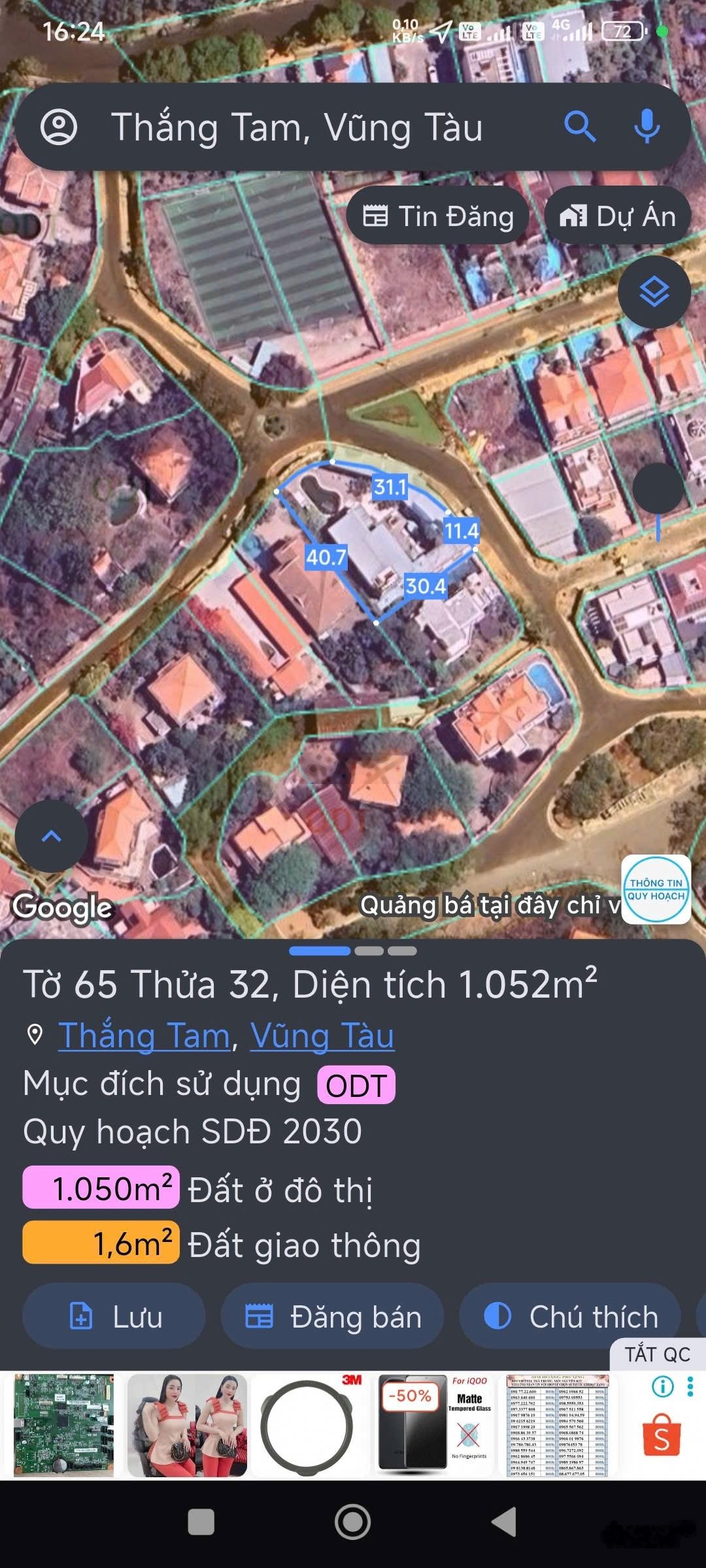Tap the location pin icon beside Thắng Tam

[35, 1034]
